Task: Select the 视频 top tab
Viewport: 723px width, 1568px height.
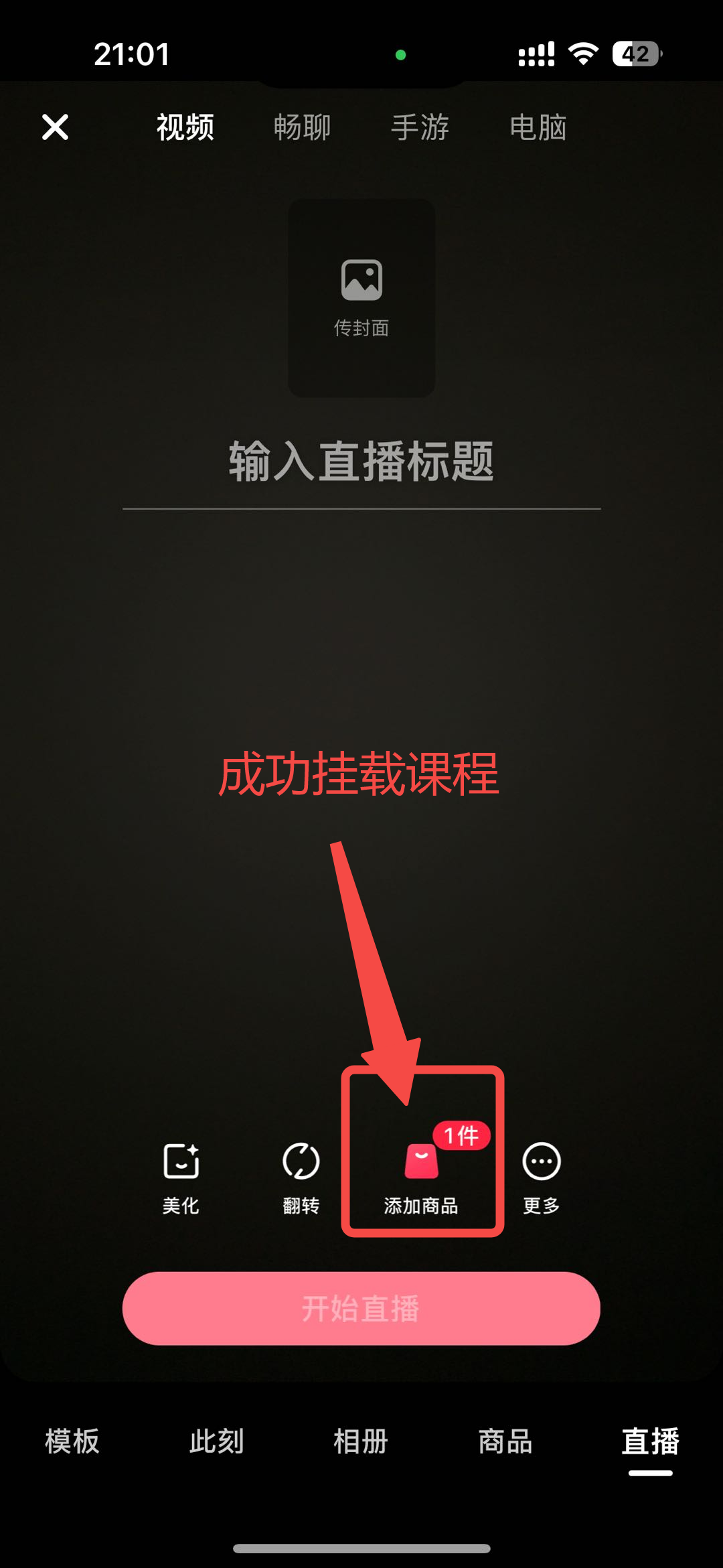Action: (x=185, y=127)
